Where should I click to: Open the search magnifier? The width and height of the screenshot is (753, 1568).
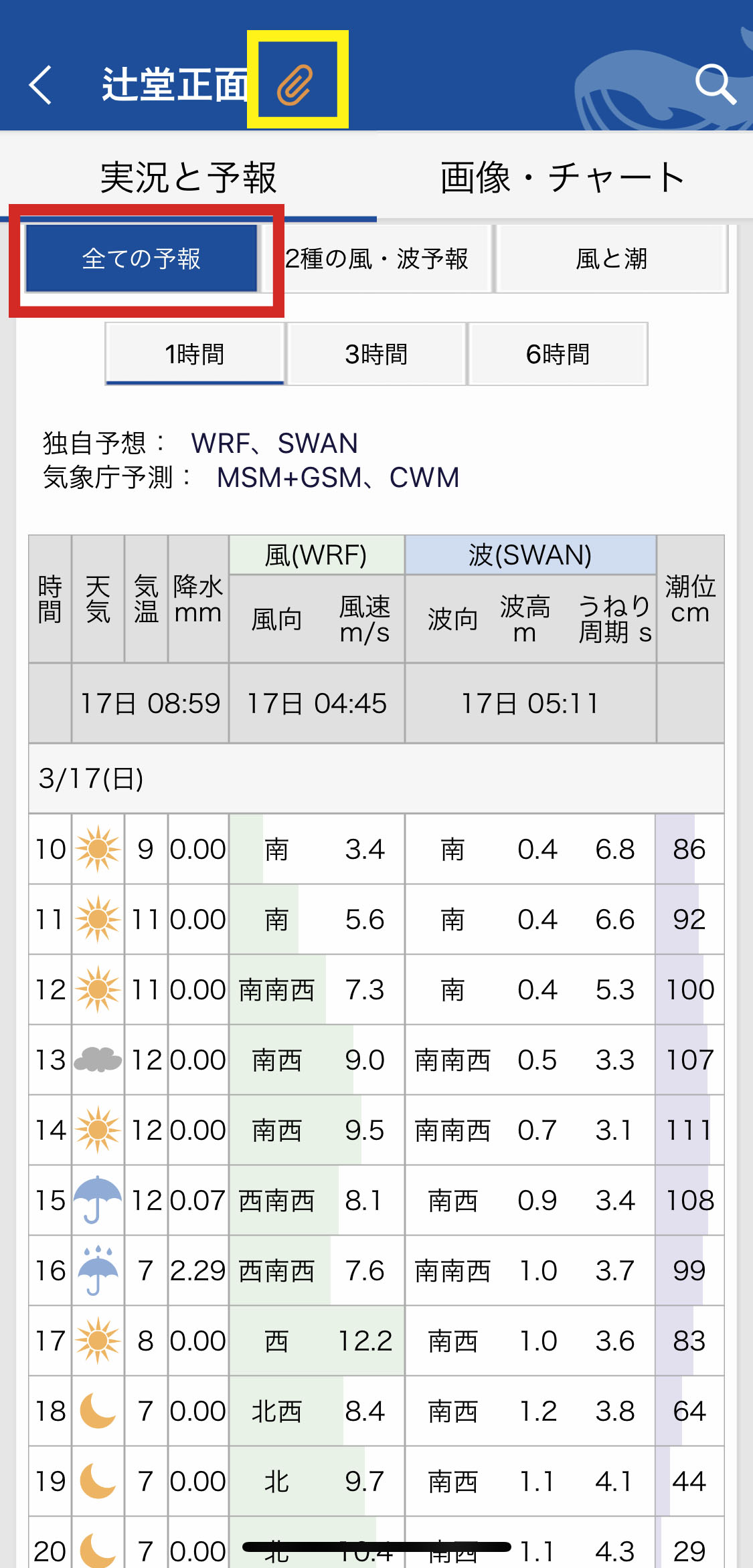click(716, 84)
